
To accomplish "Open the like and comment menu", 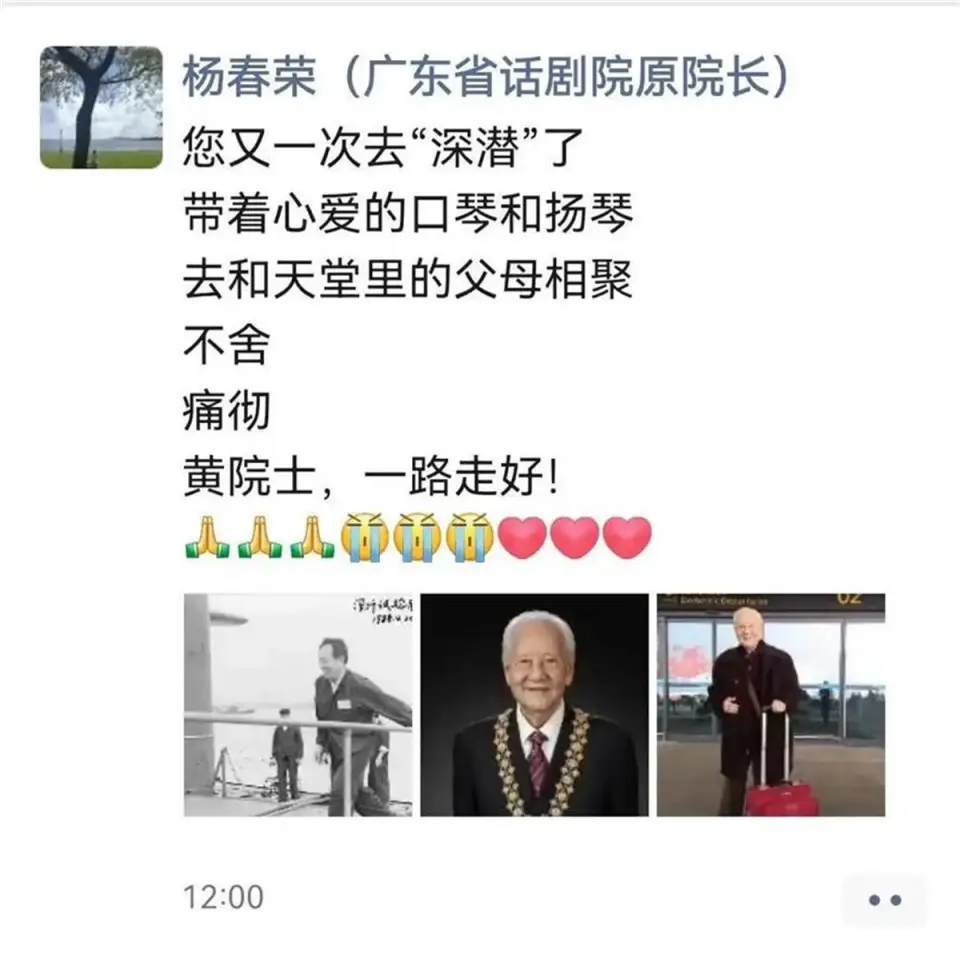I will tap(885, 899).
